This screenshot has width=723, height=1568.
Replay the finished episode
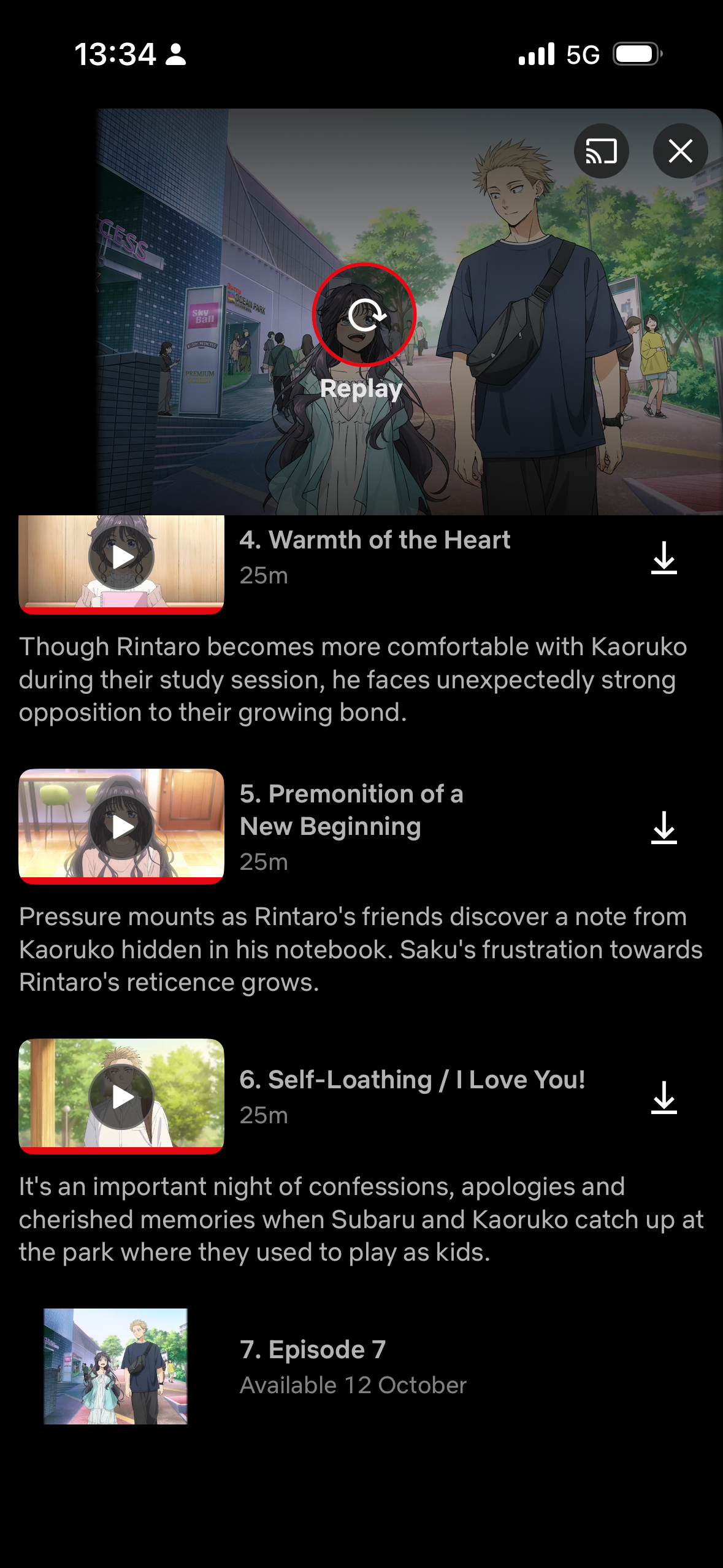point(364,315)
